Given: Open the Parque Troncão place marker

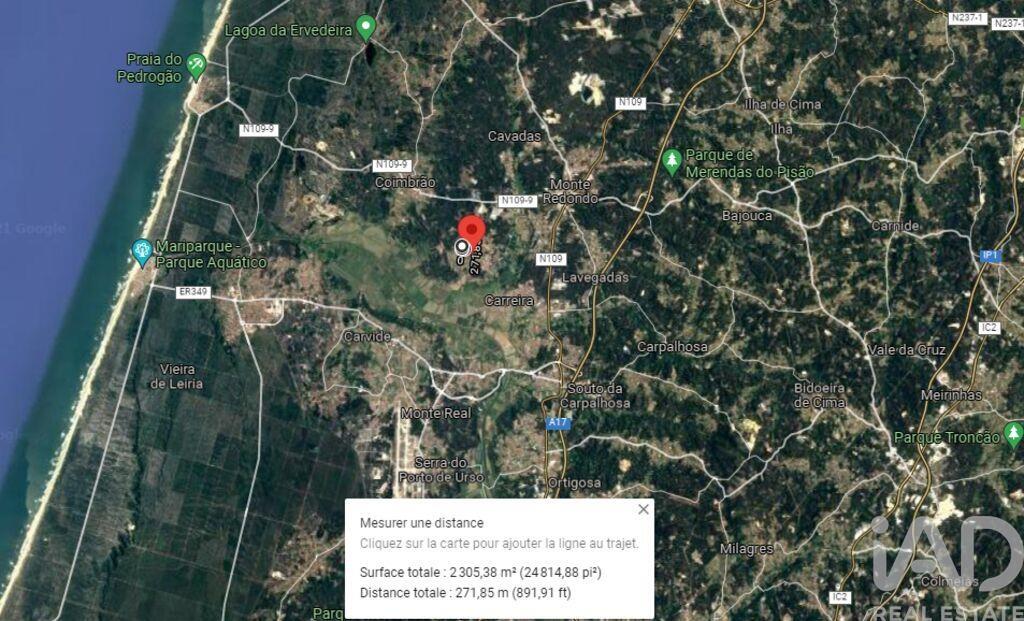Looking at the screenshot, I should (x=1013, y=433).
